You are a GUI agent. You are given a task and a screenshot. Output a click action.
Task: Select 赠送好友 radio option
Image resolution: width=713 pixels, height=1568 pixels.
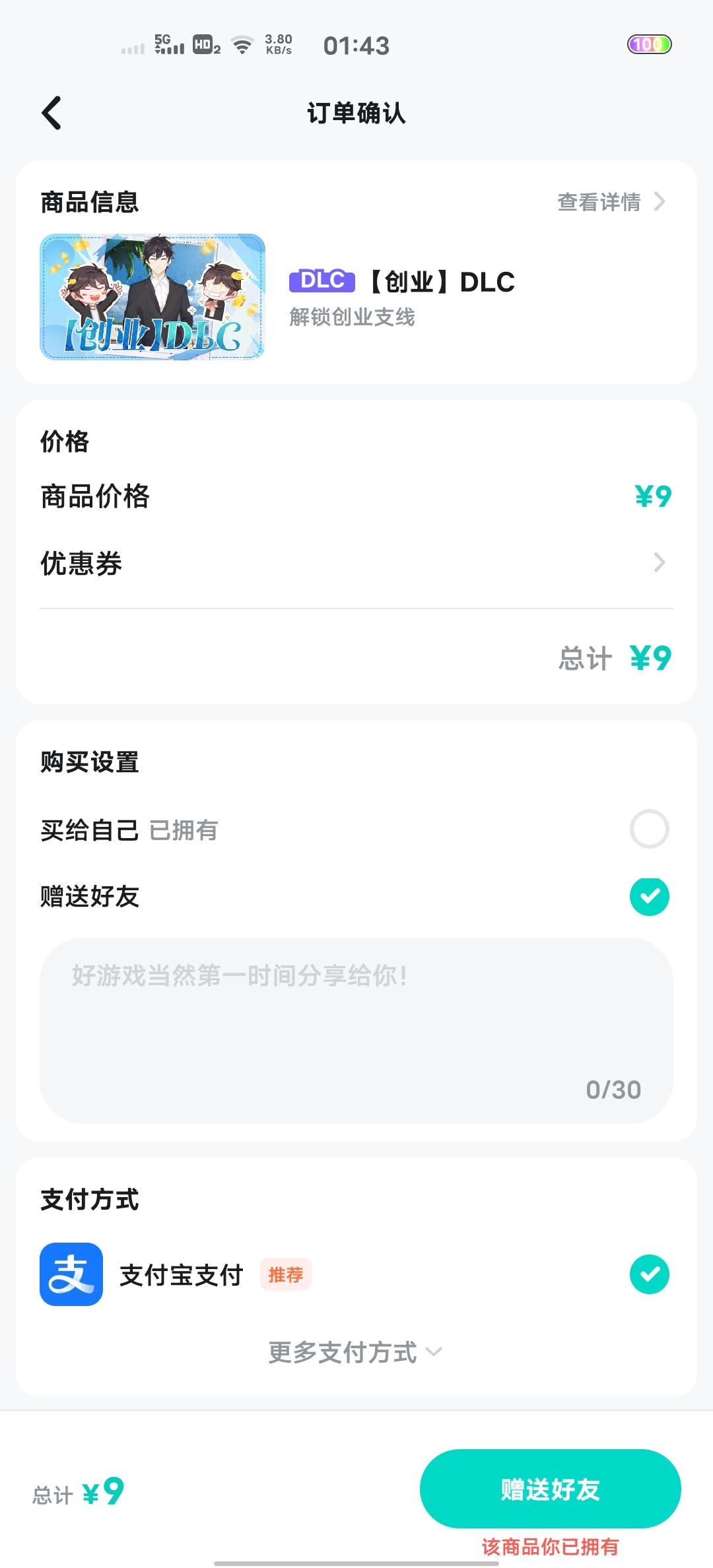(x=649, y=896)
